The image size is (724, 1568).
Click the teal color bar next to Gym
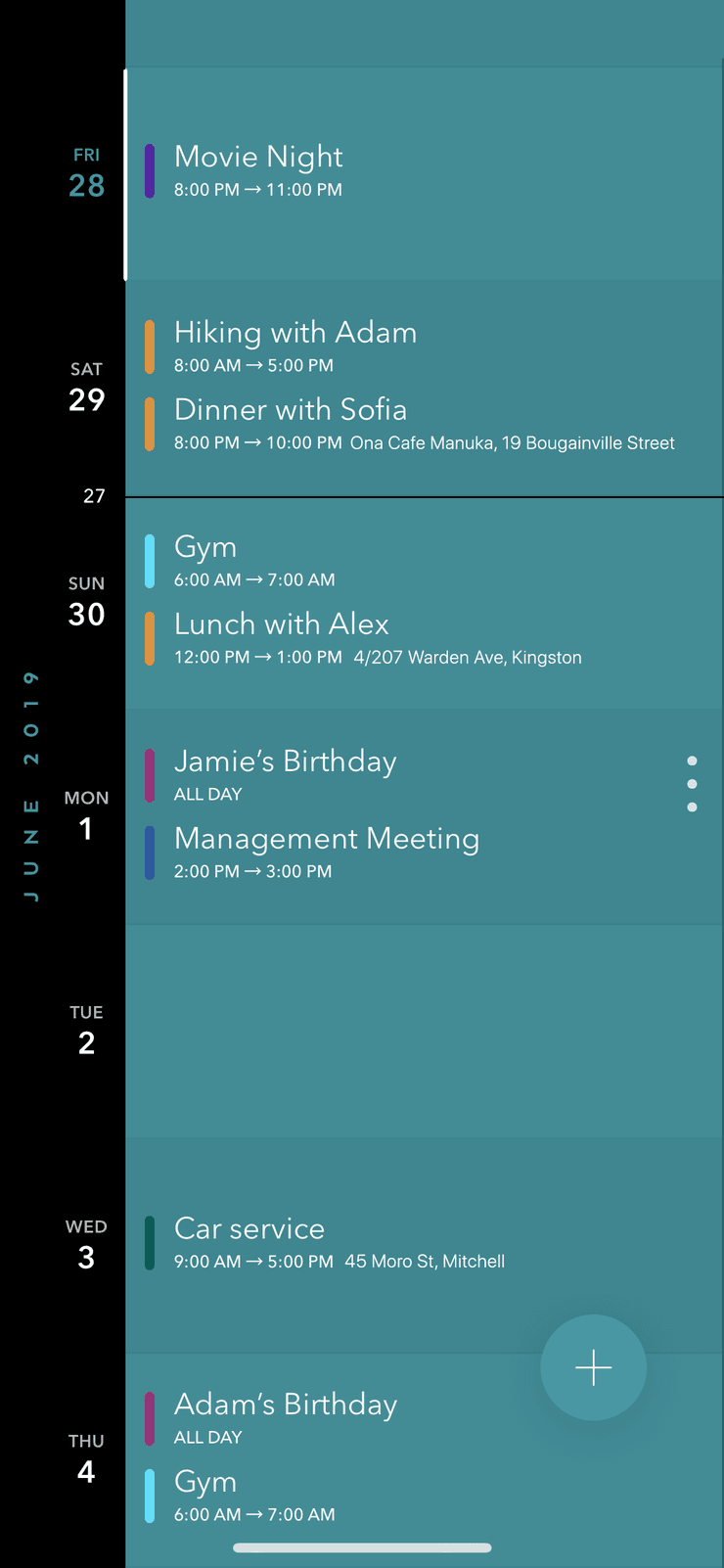point(150,559)
